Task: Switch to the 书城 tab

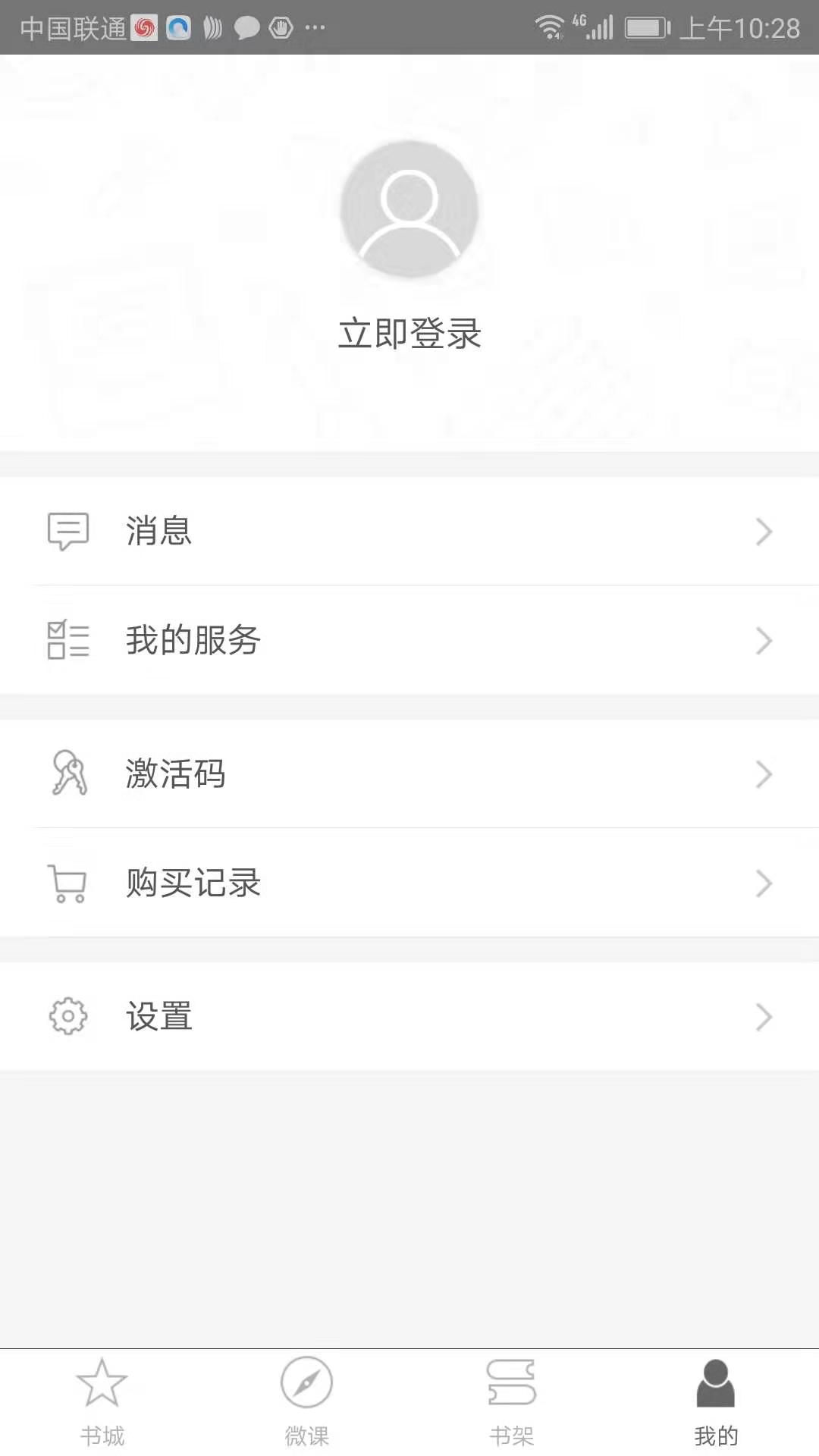Action: (102, 1403)
